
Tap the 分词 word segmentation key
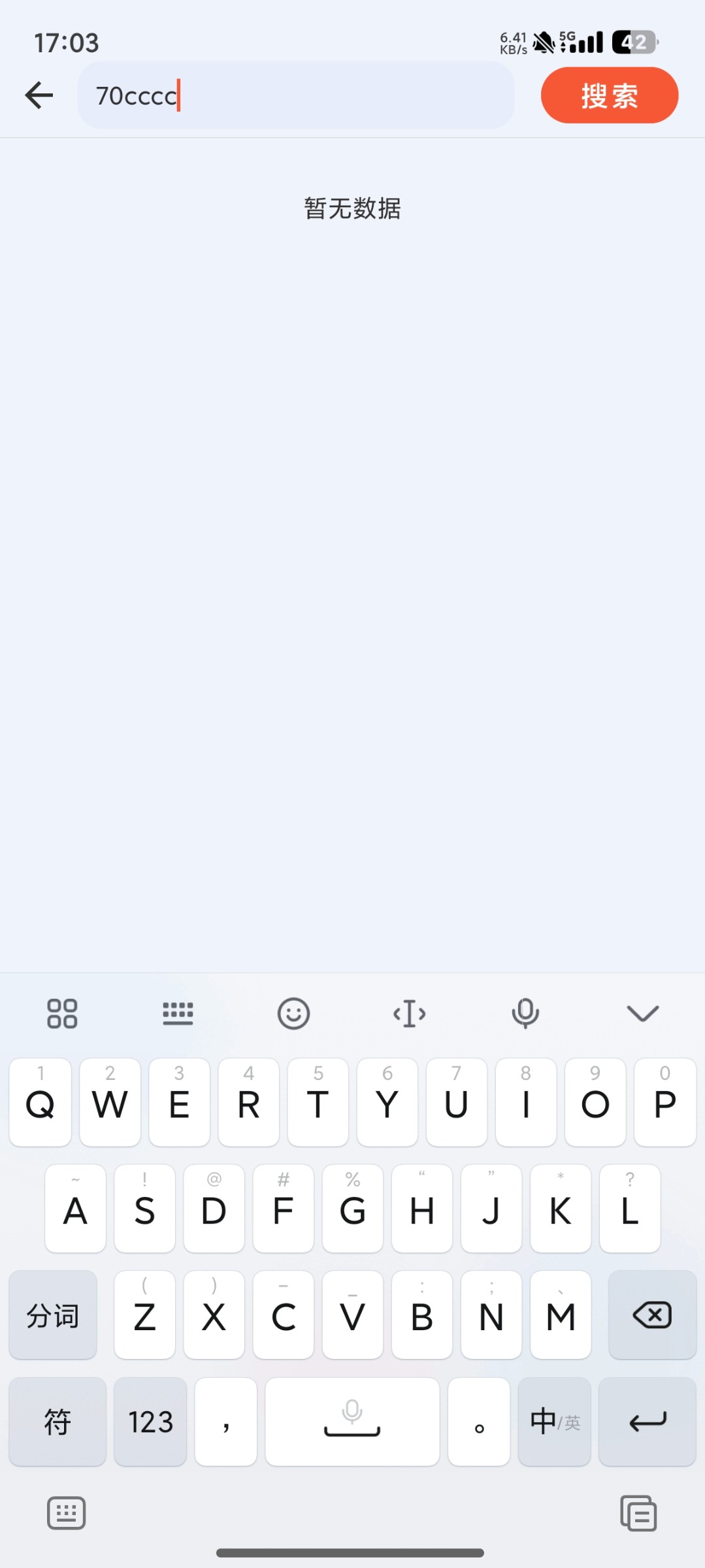53,1315
